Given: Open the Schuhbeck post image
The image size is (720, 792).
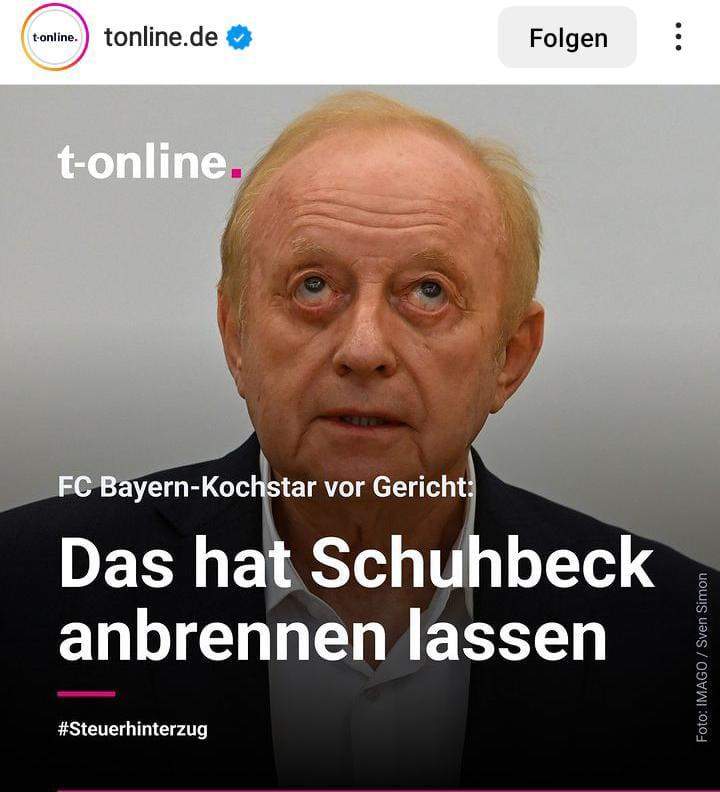Looking at the screenshot, I should (360, 400).
